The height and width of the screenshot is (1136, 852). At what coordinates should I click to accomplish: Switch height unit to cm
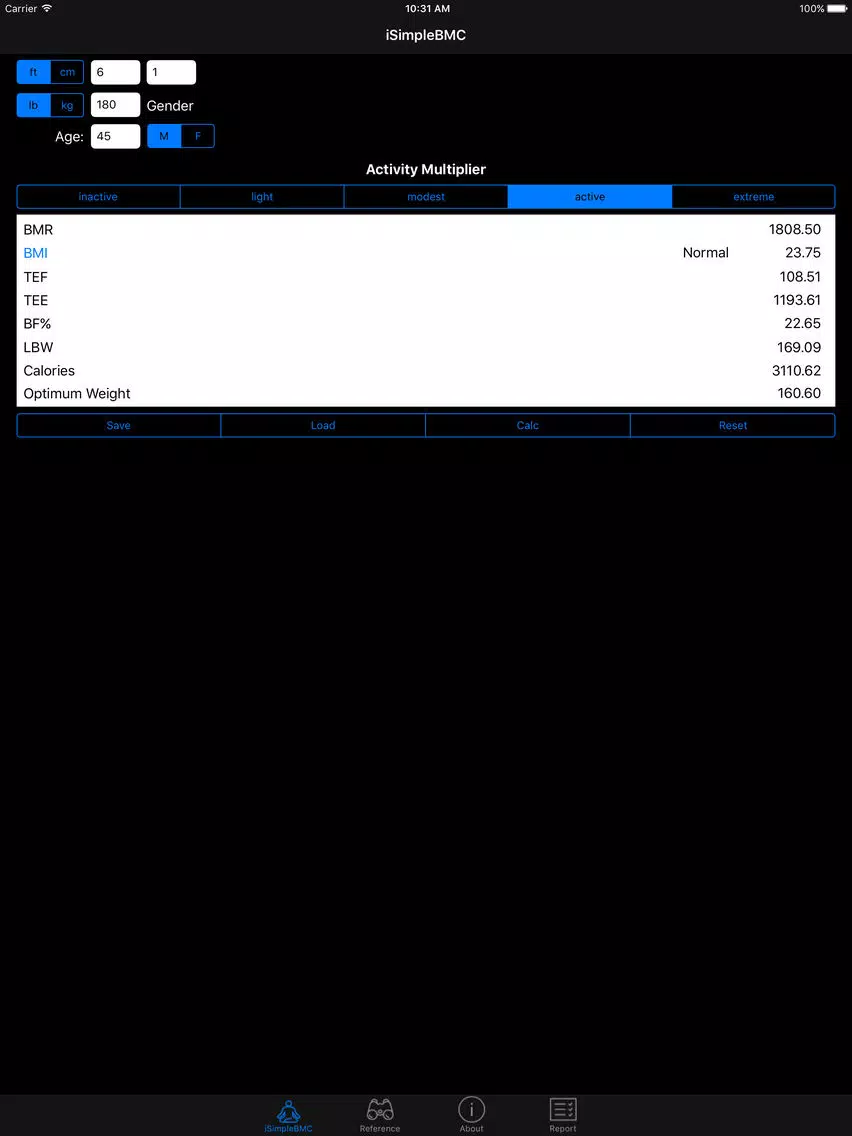tap(67, 72)
